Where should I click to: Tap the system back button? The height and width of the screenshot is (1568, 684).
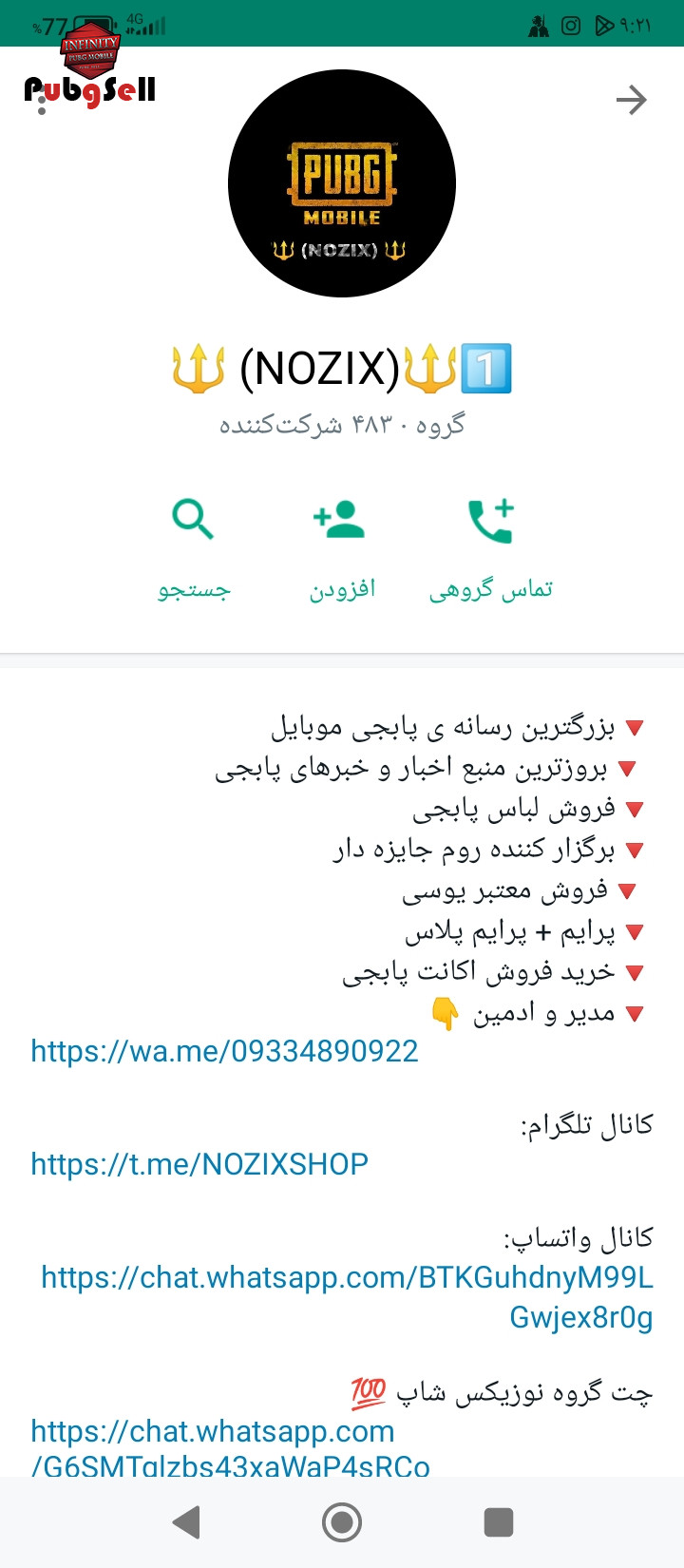[187, 1522]
